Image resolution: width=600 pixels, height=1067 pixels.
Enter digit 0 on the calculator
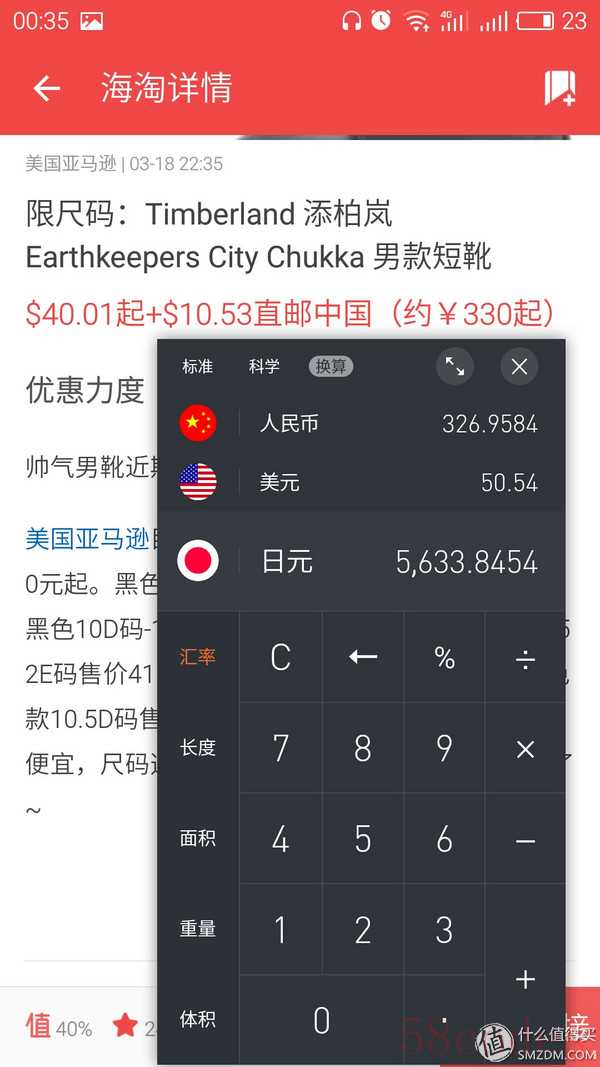pyautogui.click(x=321, y=1019)
